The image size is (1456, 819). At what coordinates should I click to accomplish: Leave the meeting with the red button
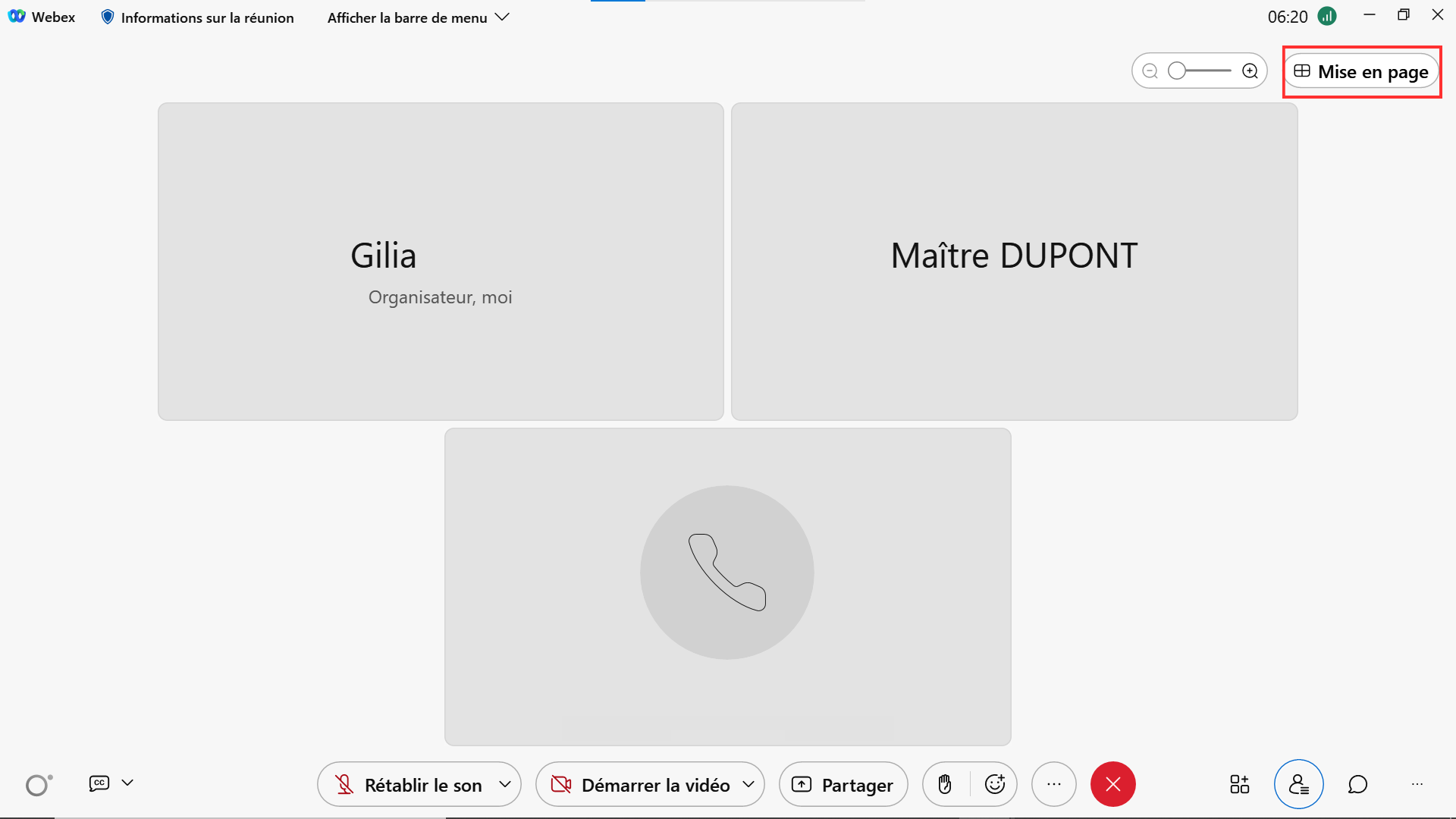(x=1112, y=784)
